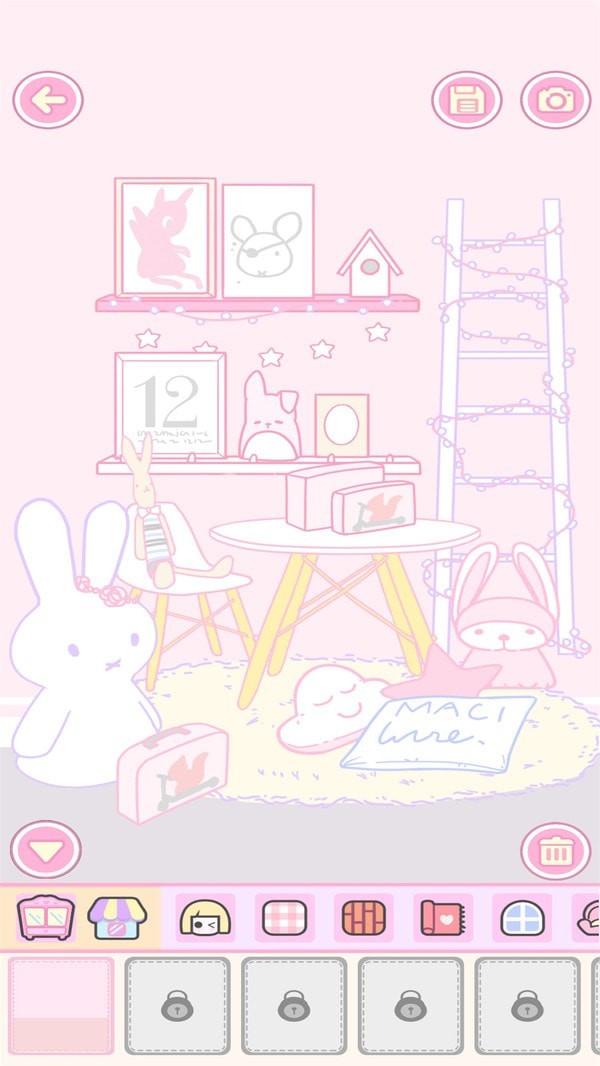Save the room with the floppy disk icon
600x1066 pixels.
pos(467,100)
